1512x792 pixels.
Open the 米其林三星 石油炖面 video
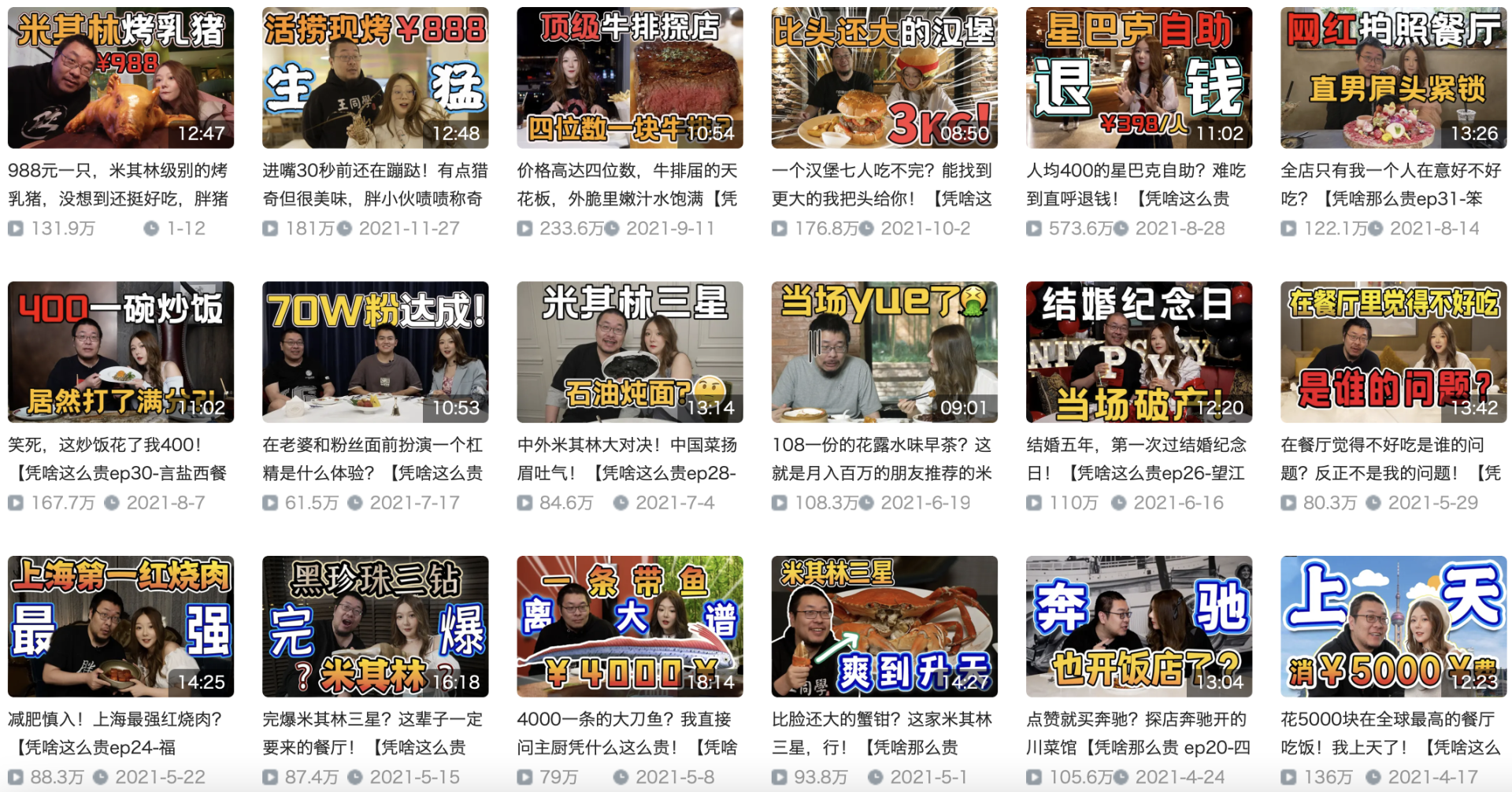point(629,352)
